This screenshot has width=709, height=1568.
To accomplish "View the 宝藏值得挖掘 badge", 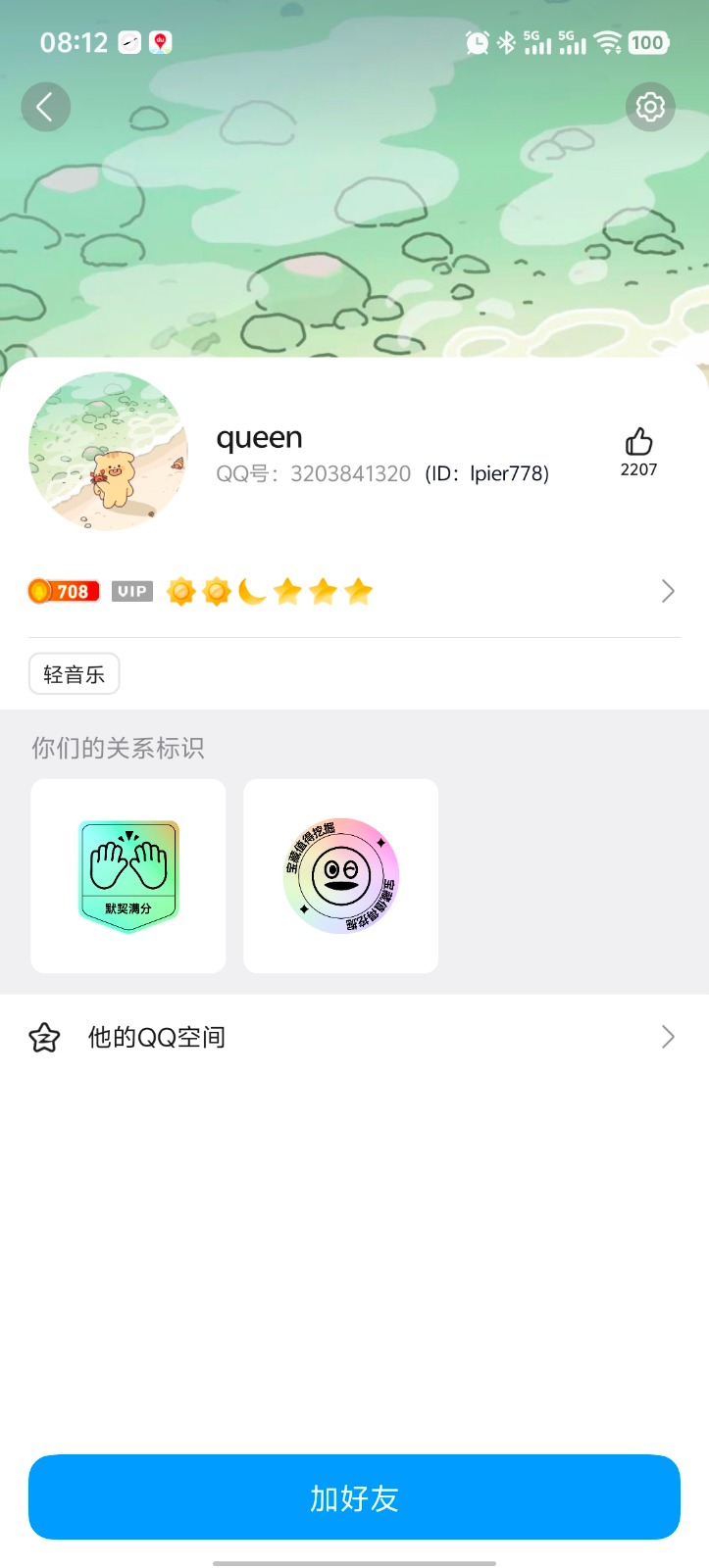I will (340, 875).
